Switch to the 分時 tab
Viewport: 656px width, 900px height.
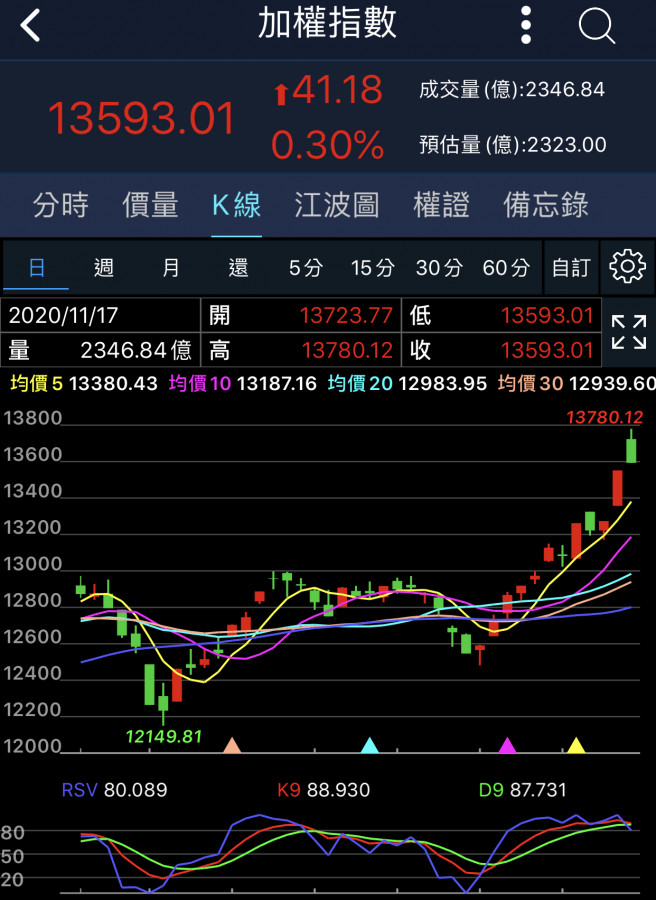point(61,205)
